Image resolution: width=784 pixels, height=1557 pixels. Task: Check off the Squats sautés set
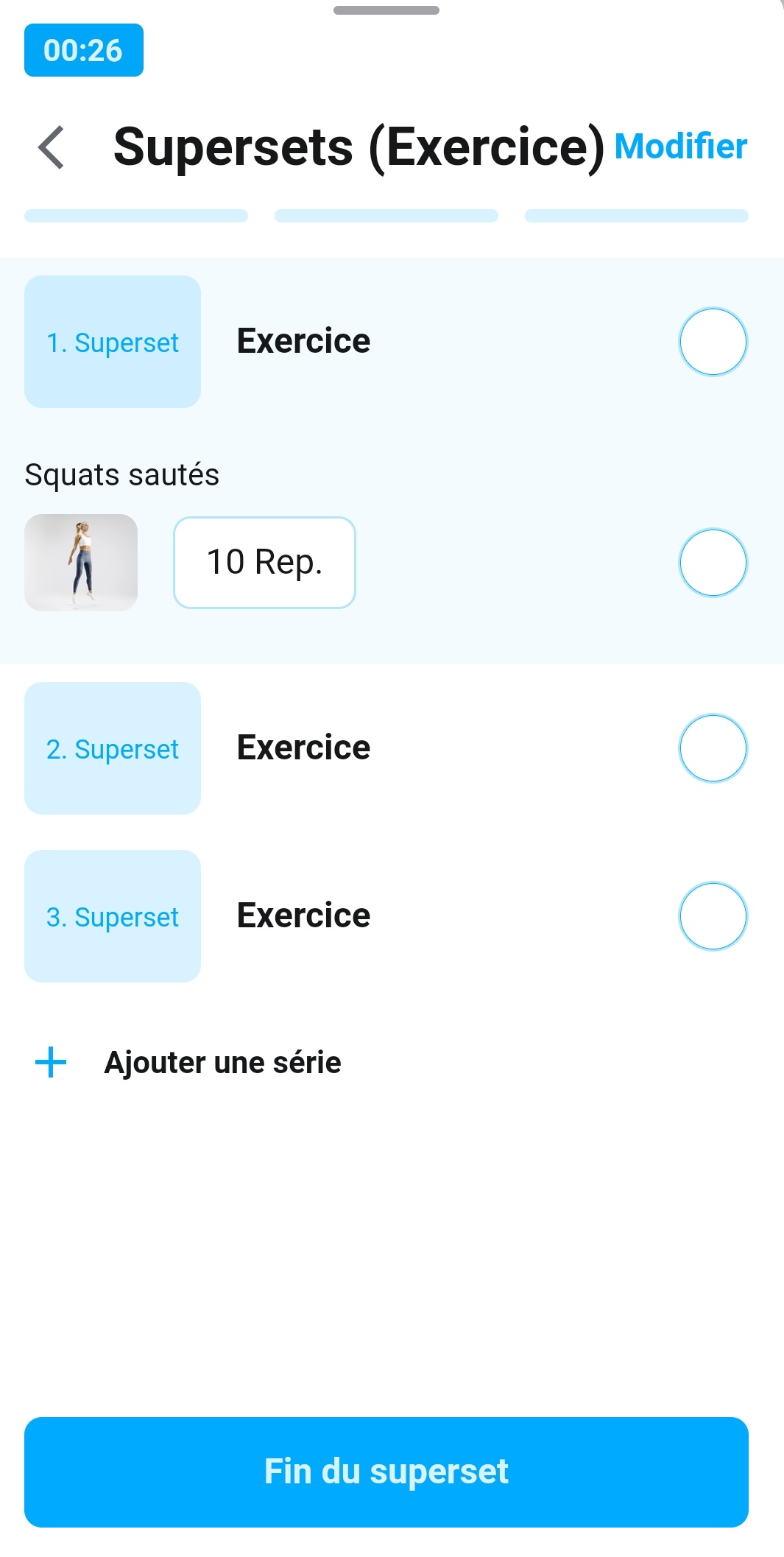(713, 563)
